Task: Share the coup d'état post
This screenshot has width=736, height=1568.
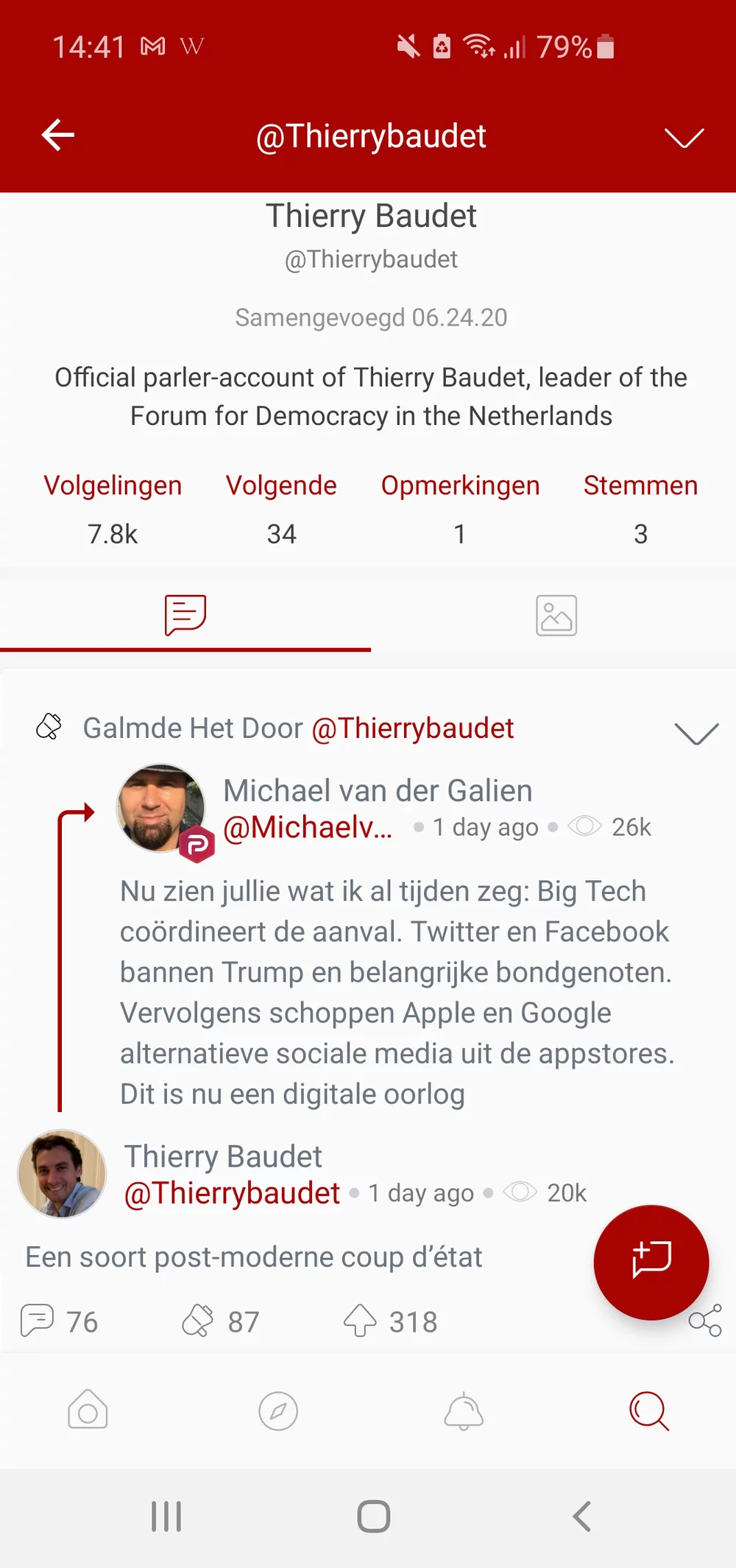Action: [705, 1321]
